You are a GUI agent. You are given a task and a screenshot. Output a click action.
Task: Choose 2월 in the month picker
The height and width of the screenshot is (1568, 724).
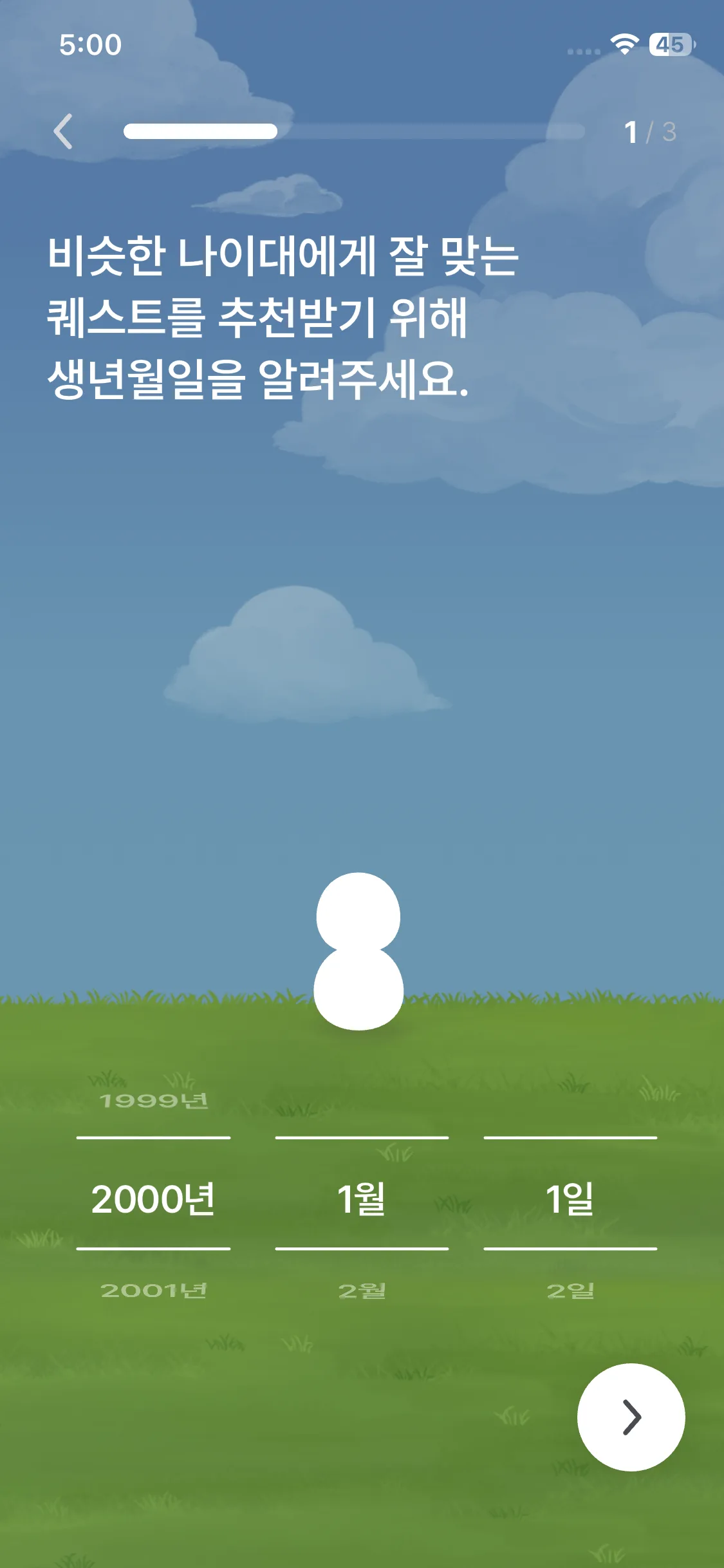pyautogui.click(x=362, y=1290)
